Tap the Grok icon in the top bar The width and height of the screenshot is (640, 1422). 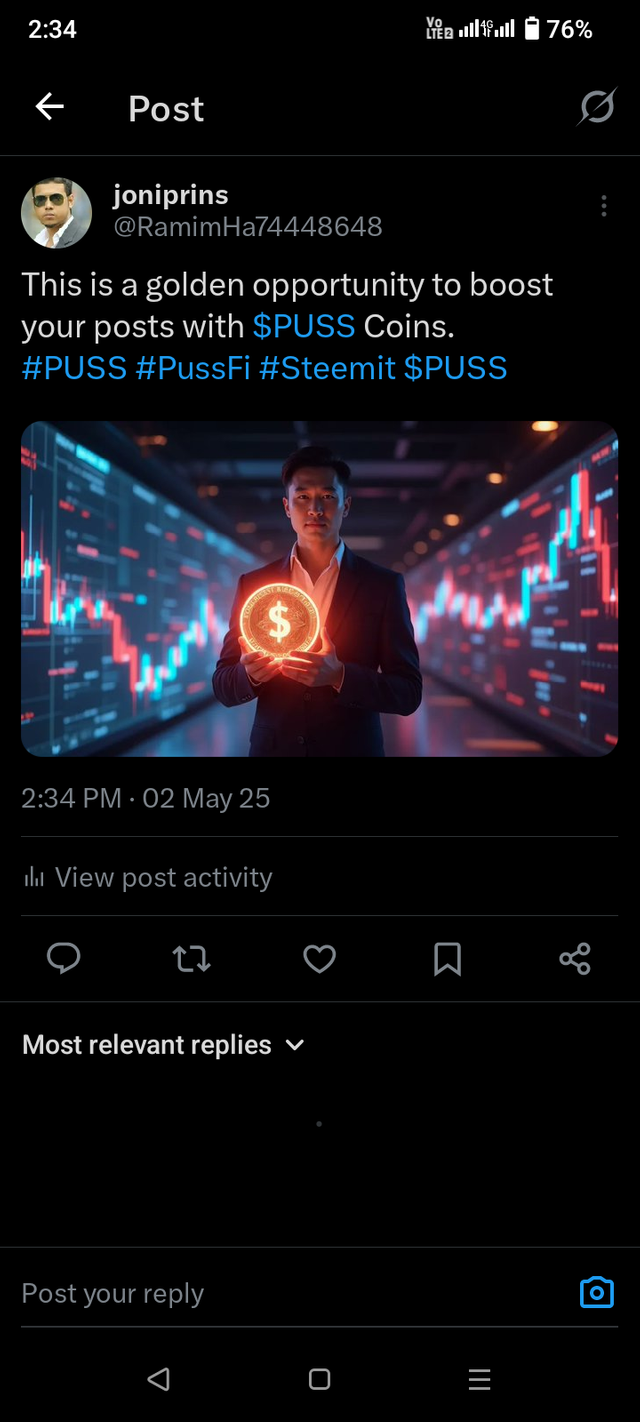pyautogui.click(x=596, y=107)
